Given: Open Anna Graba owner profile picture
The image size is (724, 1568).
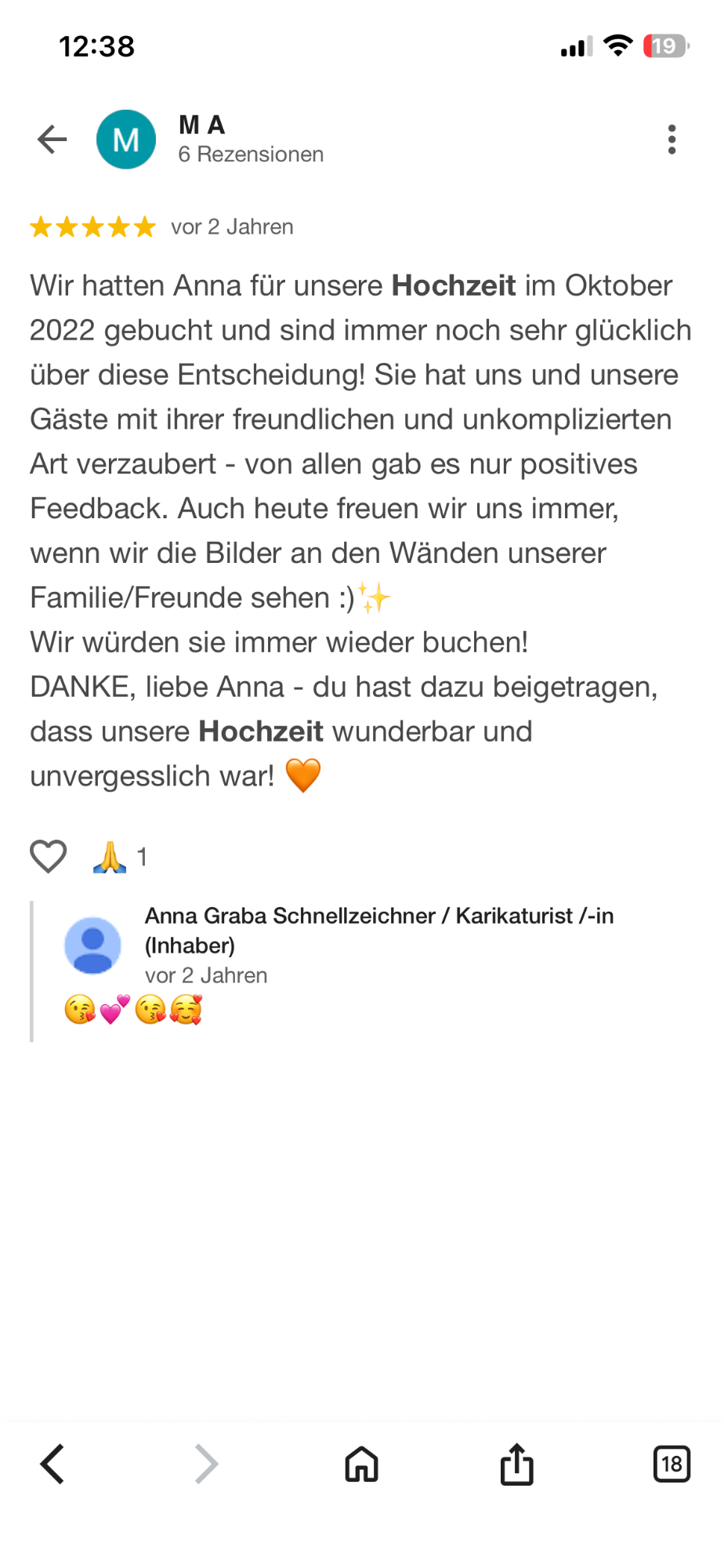Looking at the screenshot, I should [x=93, y=946].
